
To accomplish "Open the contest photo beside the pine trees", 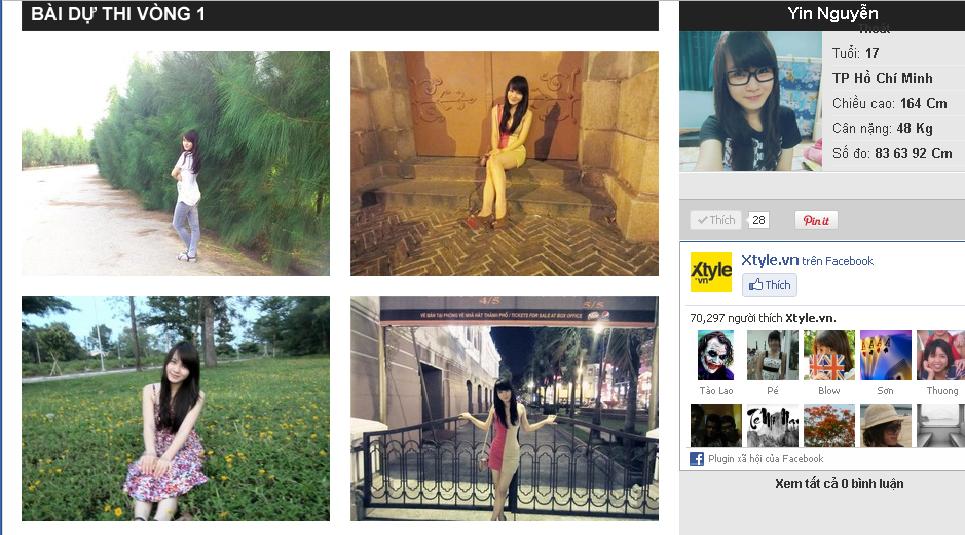I will click(176, 163).
